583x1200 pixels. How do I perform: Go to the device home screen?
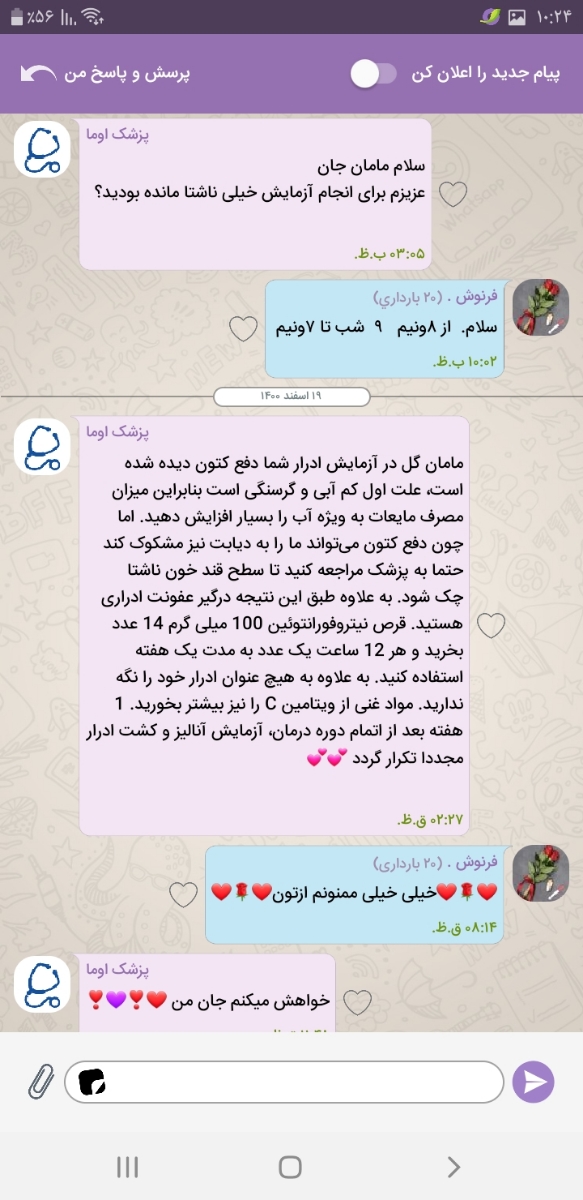tap(290, 1166)
